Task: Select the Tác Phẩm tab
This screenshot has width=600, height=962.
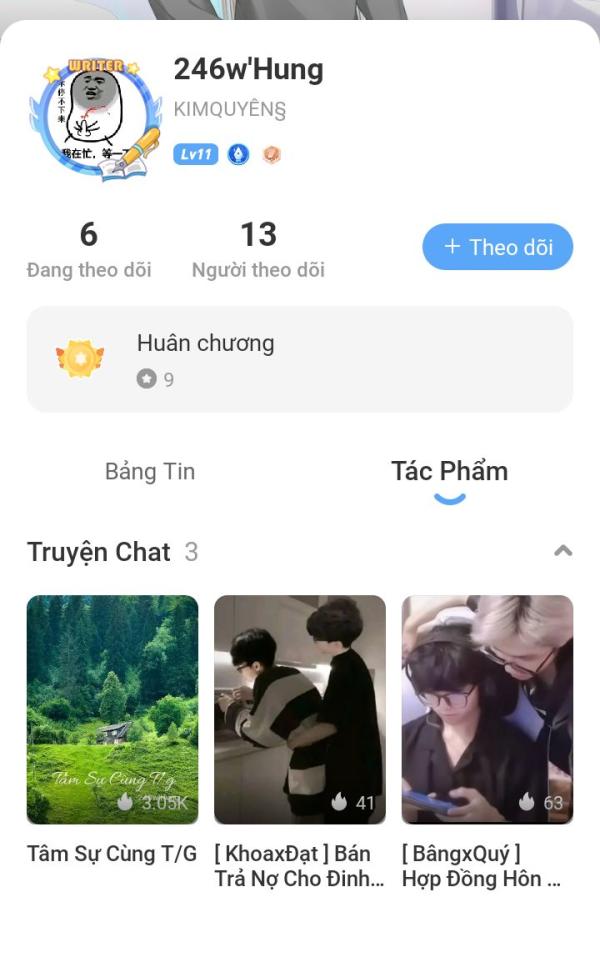Action: (x=449, y=472)
